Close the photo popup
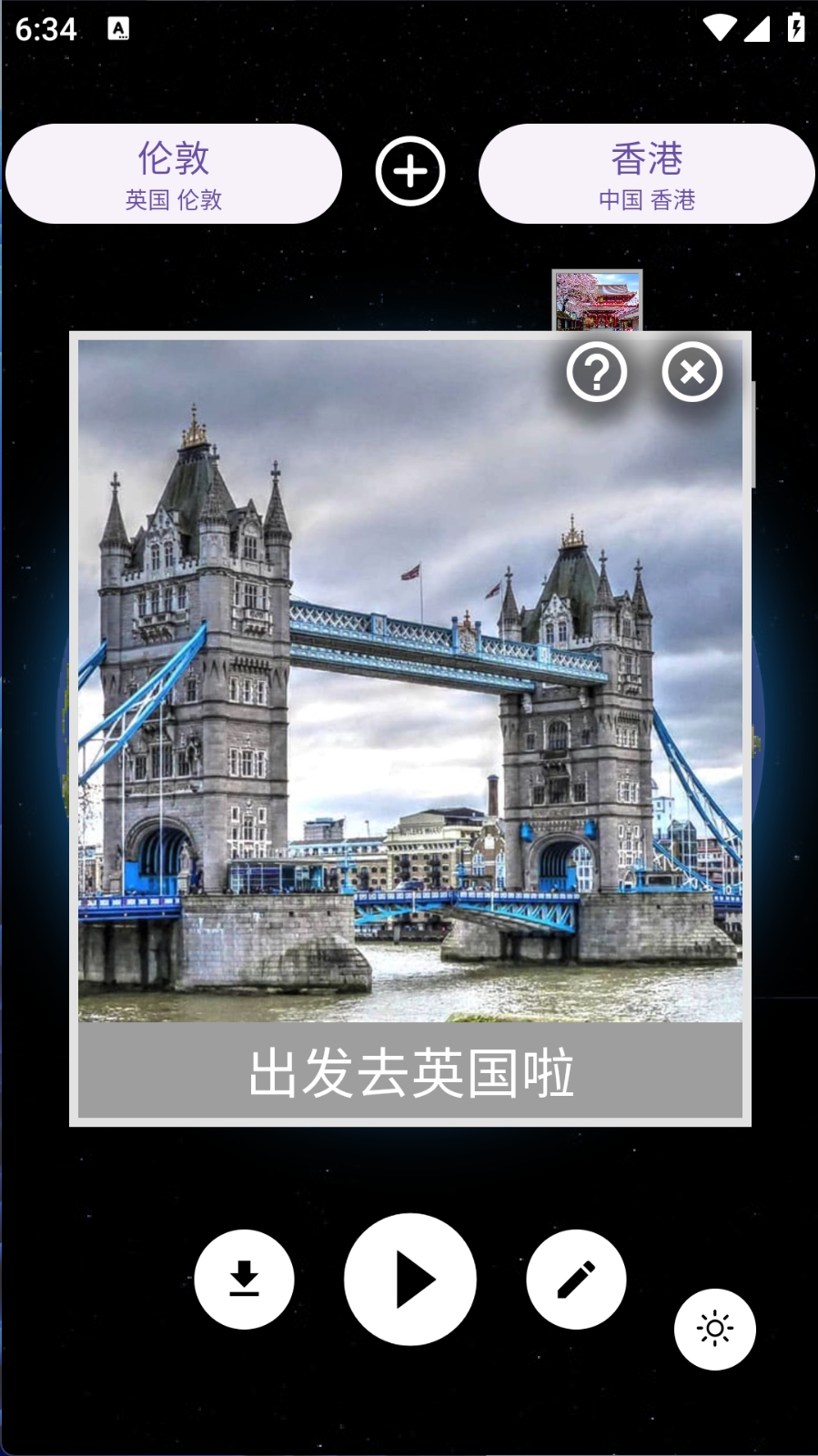Viewport: 818px width, 1456px height. click(692, 372)
